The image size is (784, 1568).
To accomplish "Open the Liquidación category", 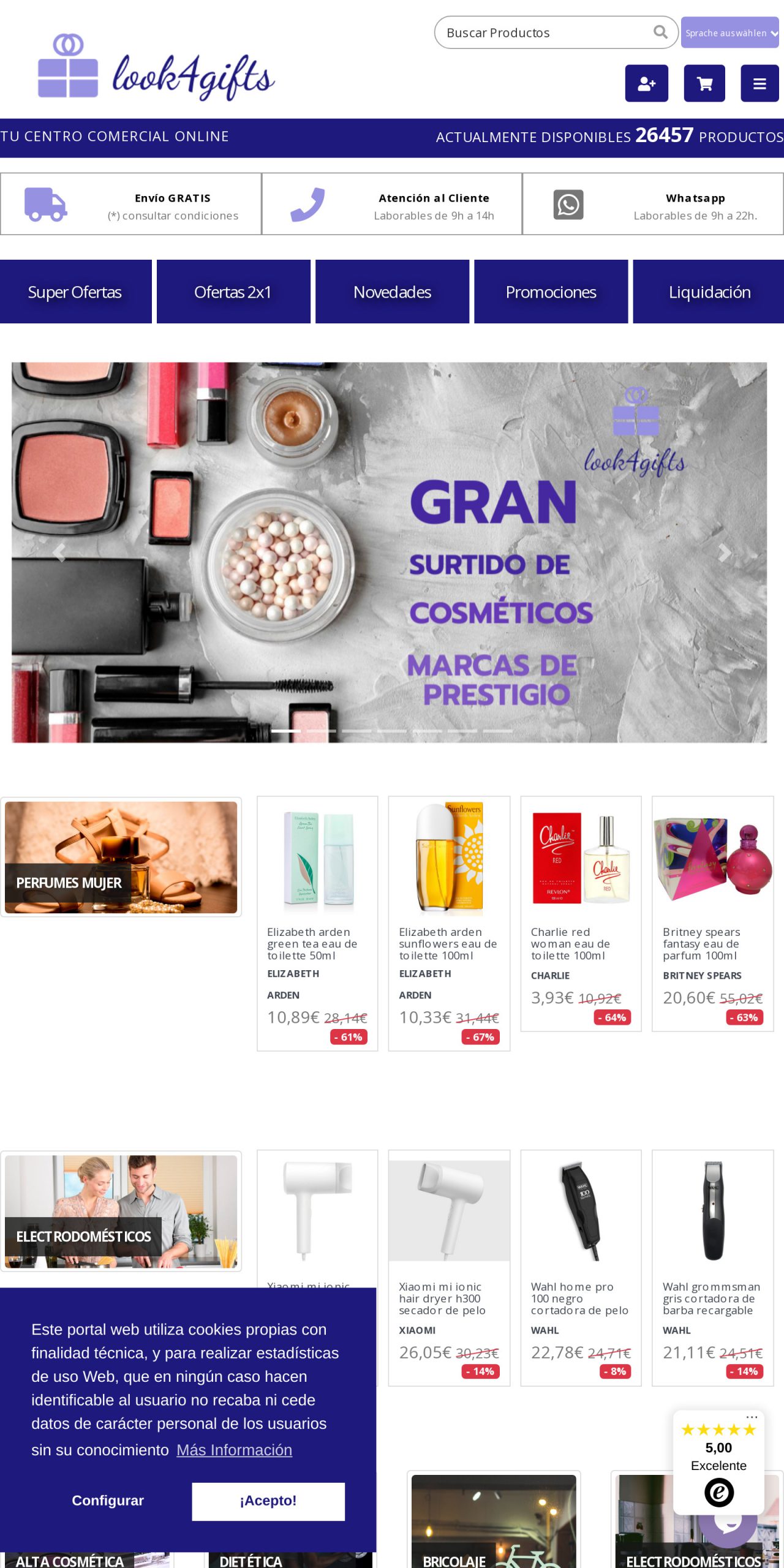I will pos(710,292).
